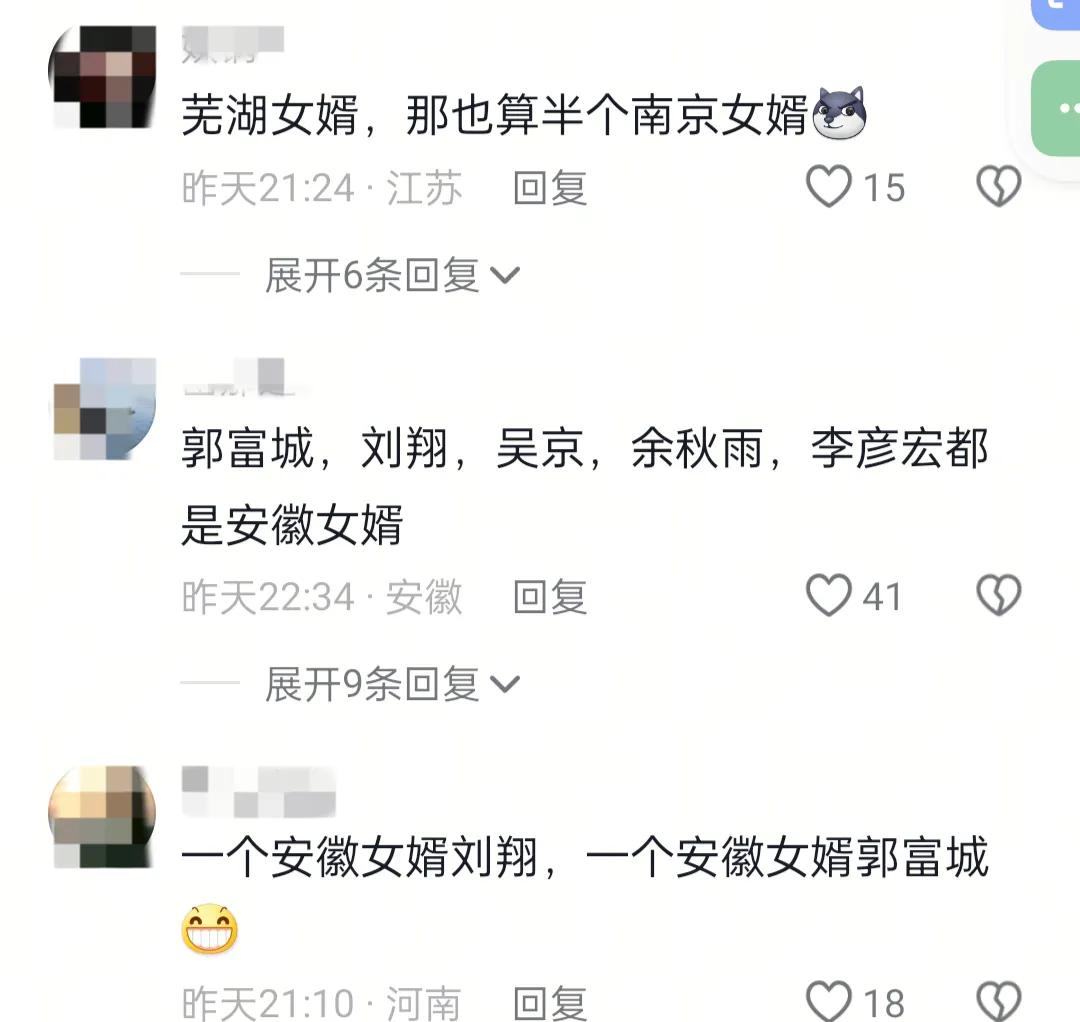
Task: Dislike the 芜湖女婿 comment
Action: point(998,187)
